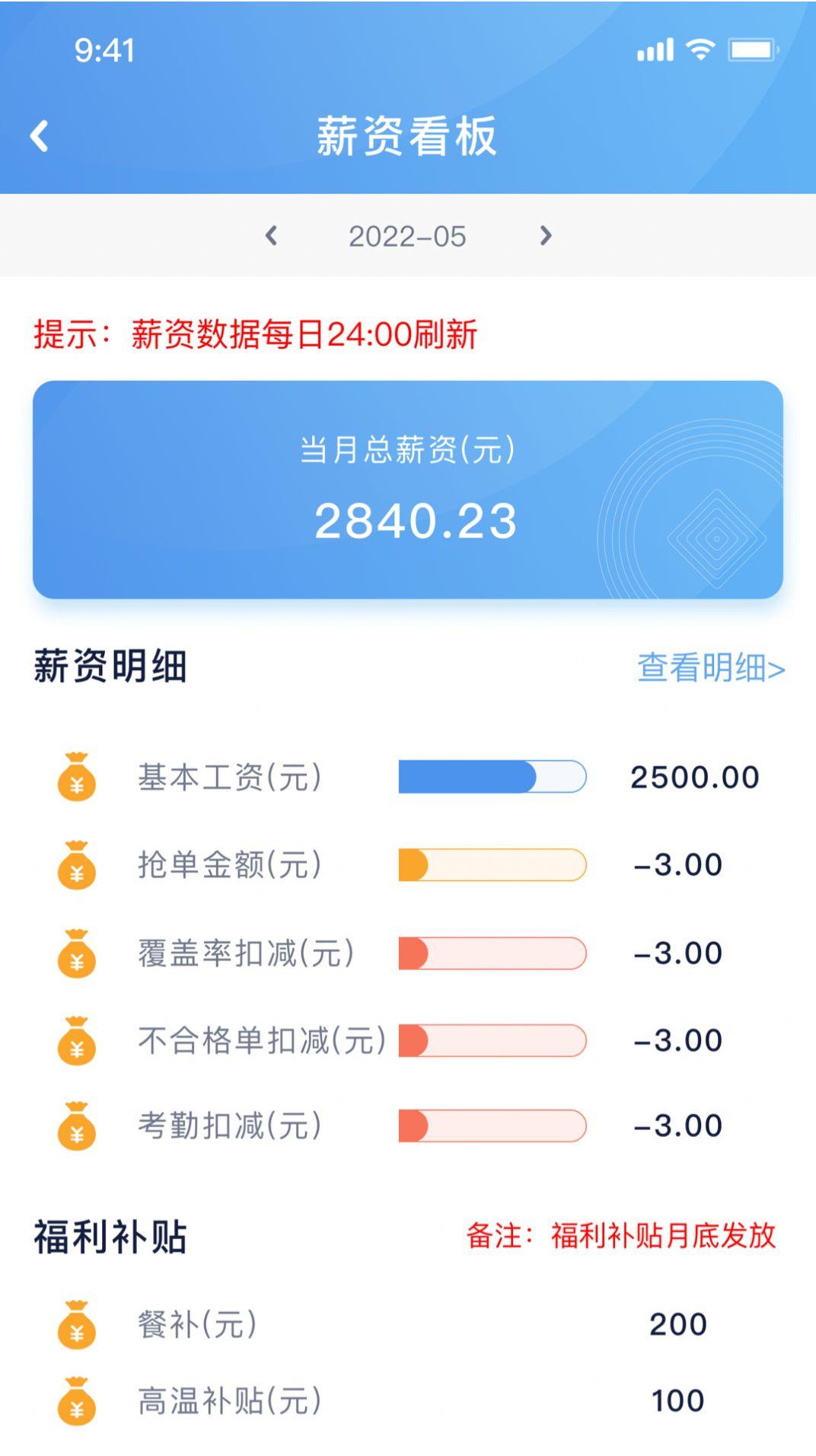Click the 基本工资 blue progress bar
The image size is (816, 1456).
[x=492, y=778]
